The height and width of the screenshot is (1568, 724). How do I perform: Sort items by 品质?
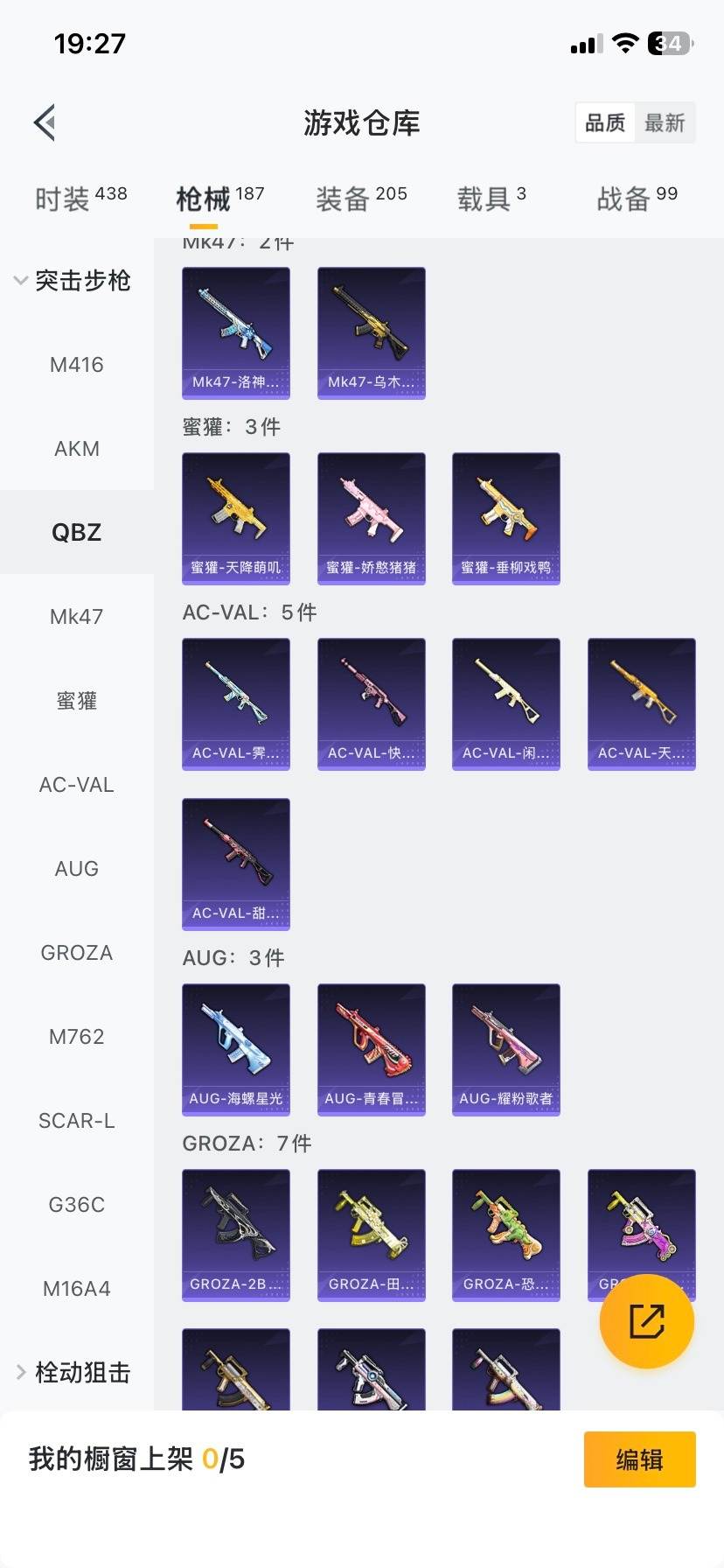tap(605, 122)
